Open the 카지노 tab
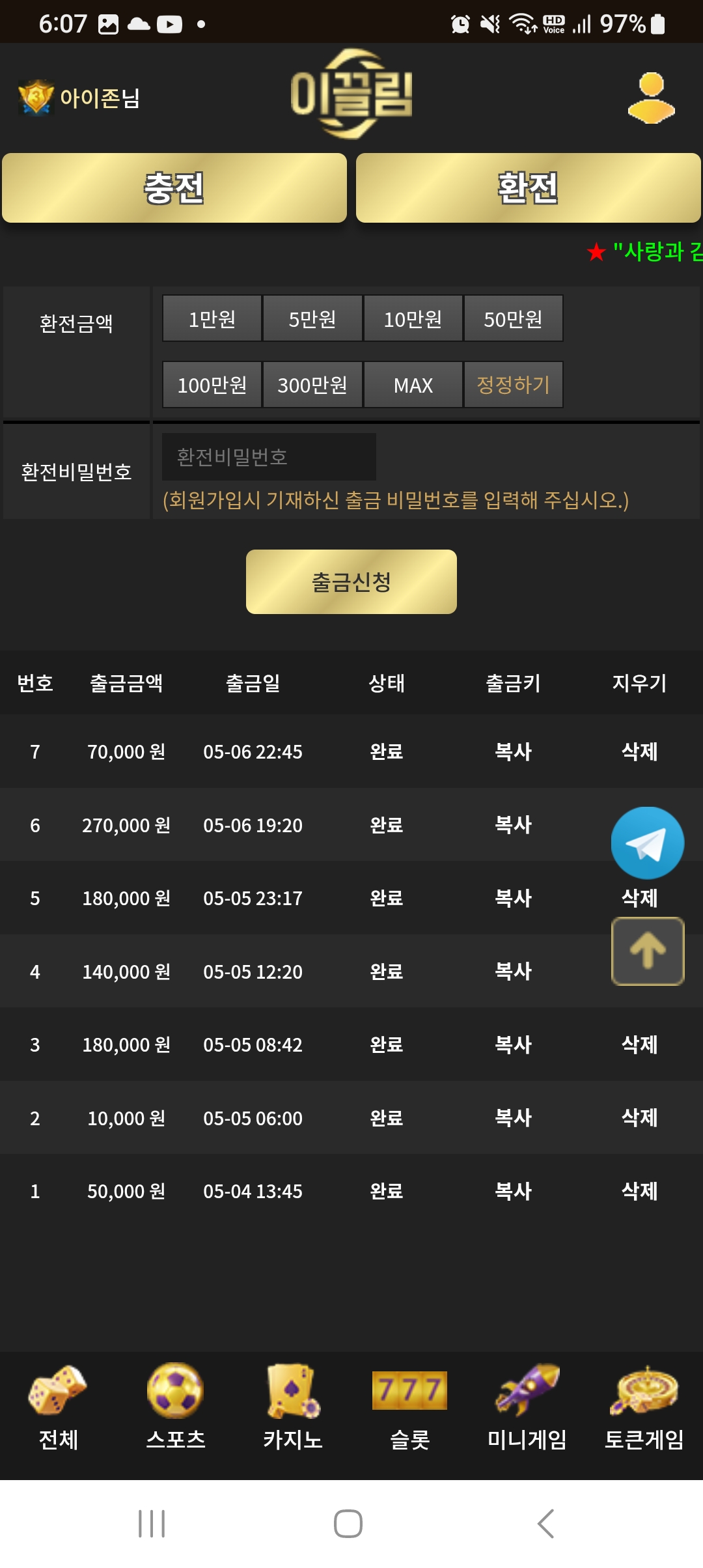Image resolution: width=703 pixels, height=1568 pixels. 293,1407
